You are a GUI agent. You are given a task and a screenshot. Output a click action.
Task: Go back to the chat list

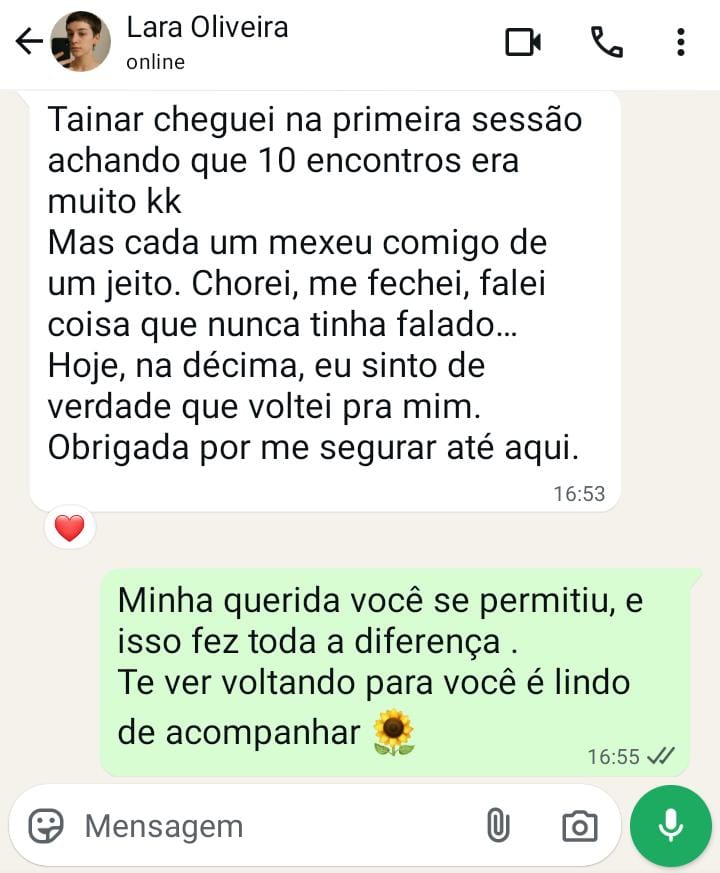tap(28, 42)
